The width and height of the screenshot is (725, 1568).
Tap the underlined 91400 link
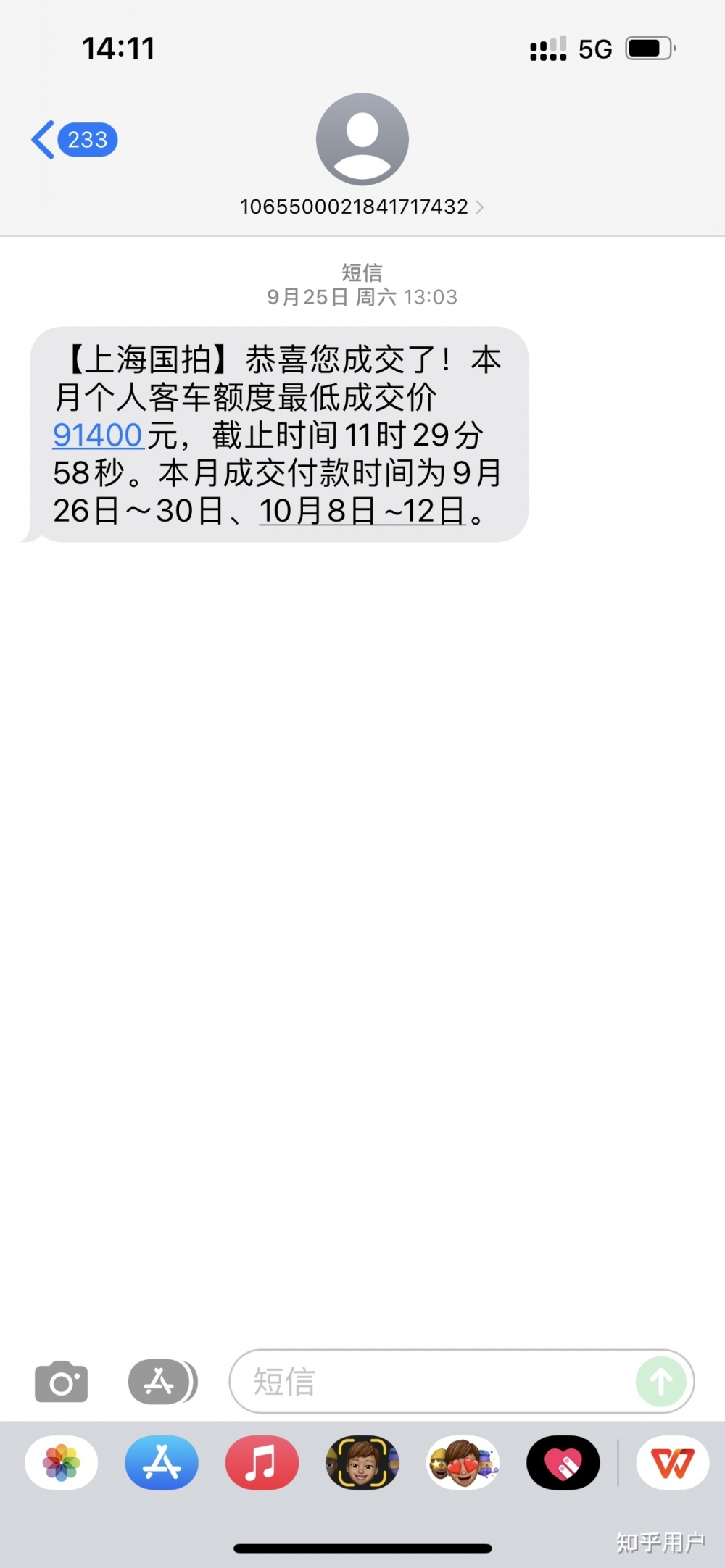98,435
